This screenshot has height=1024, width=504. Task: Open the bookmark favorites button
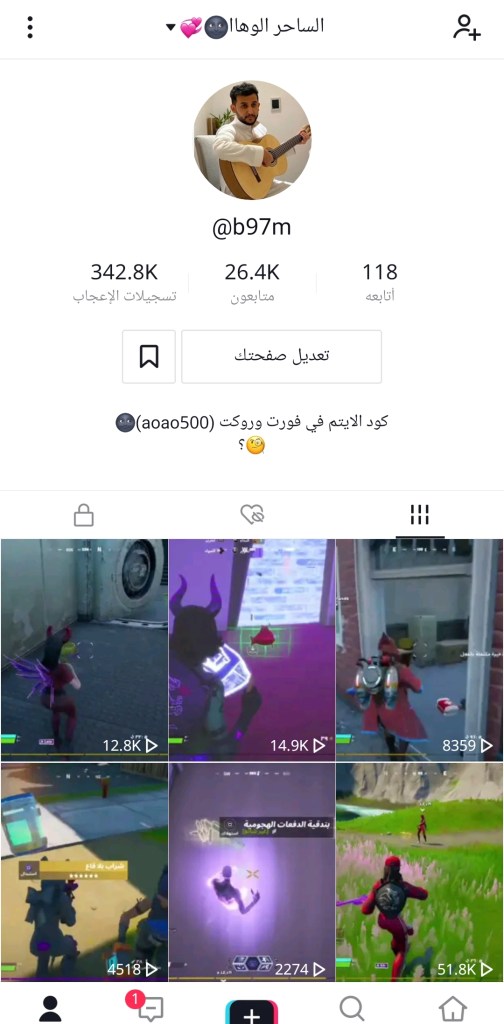(x=149, y=356)
